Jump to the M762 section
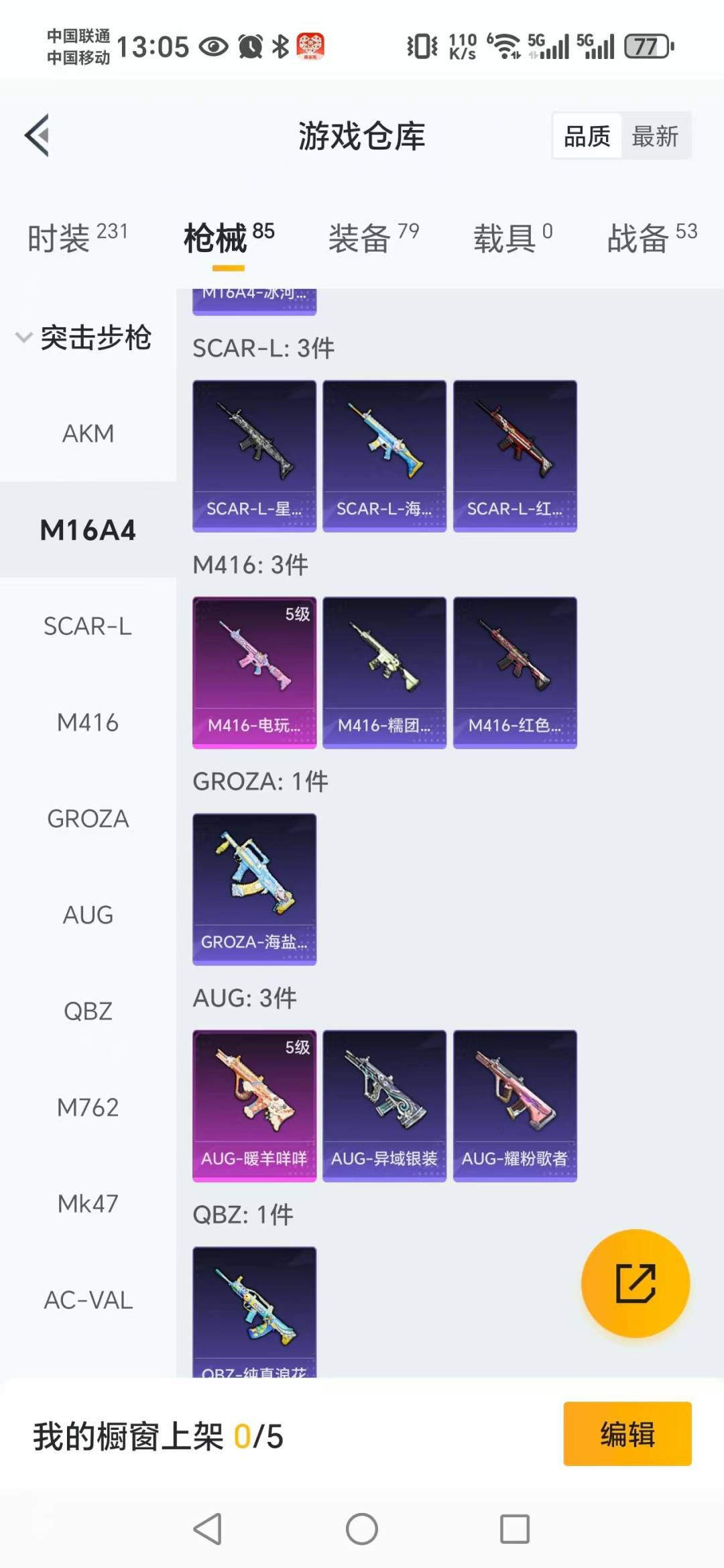This screenshot has width=724, height=1568. 88,1107
